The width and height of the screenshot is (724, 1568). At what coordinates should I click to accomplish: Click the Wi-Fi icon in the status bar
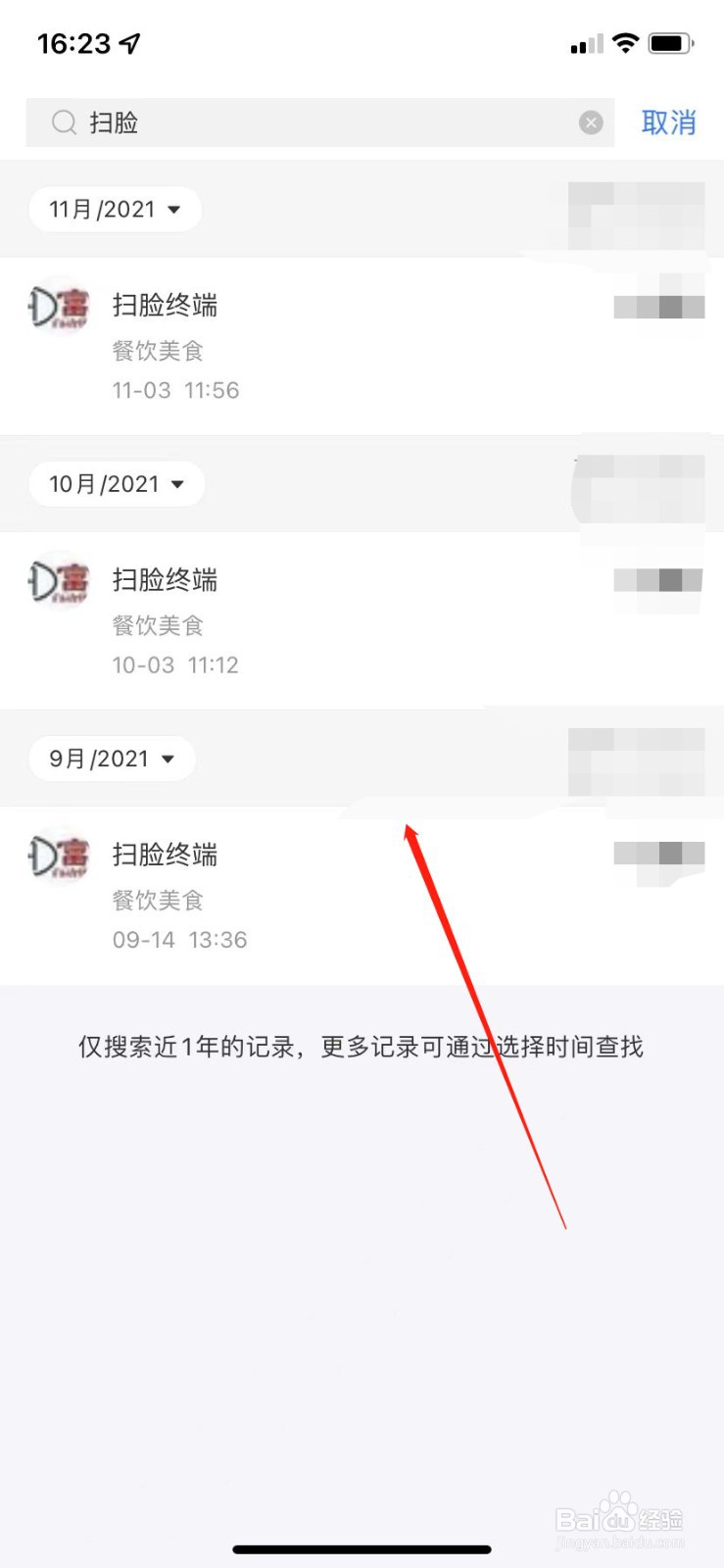625,43
